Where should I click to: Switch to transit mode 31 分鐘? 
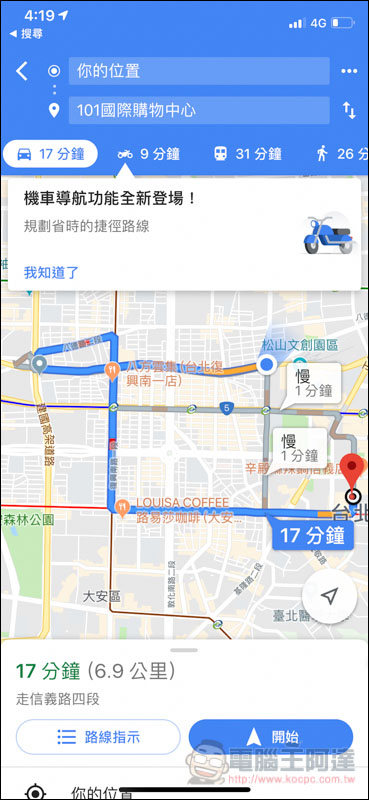pyautogui.click(x=248, y=154)
